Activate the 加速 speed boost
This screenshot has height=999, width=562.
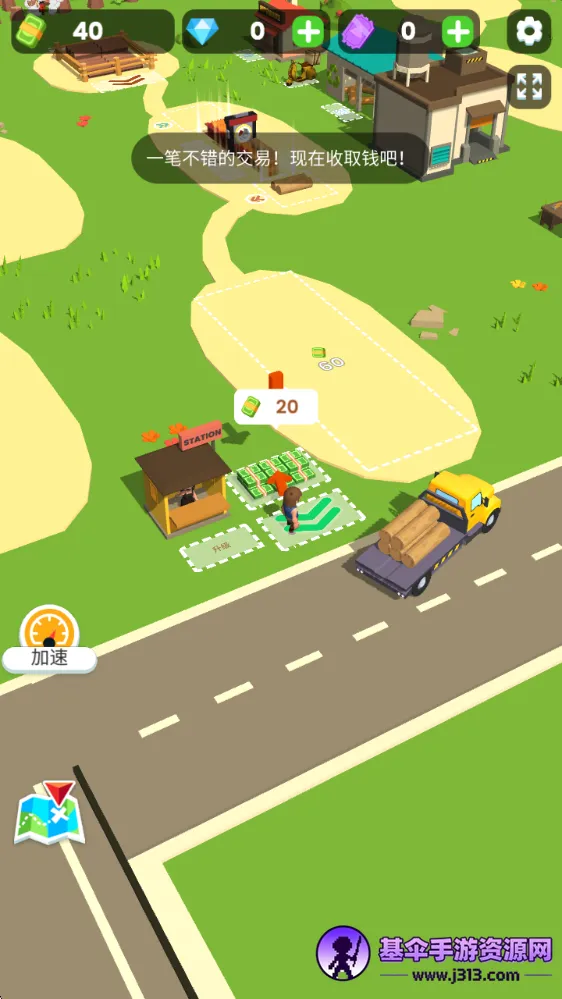click(50, 640)
